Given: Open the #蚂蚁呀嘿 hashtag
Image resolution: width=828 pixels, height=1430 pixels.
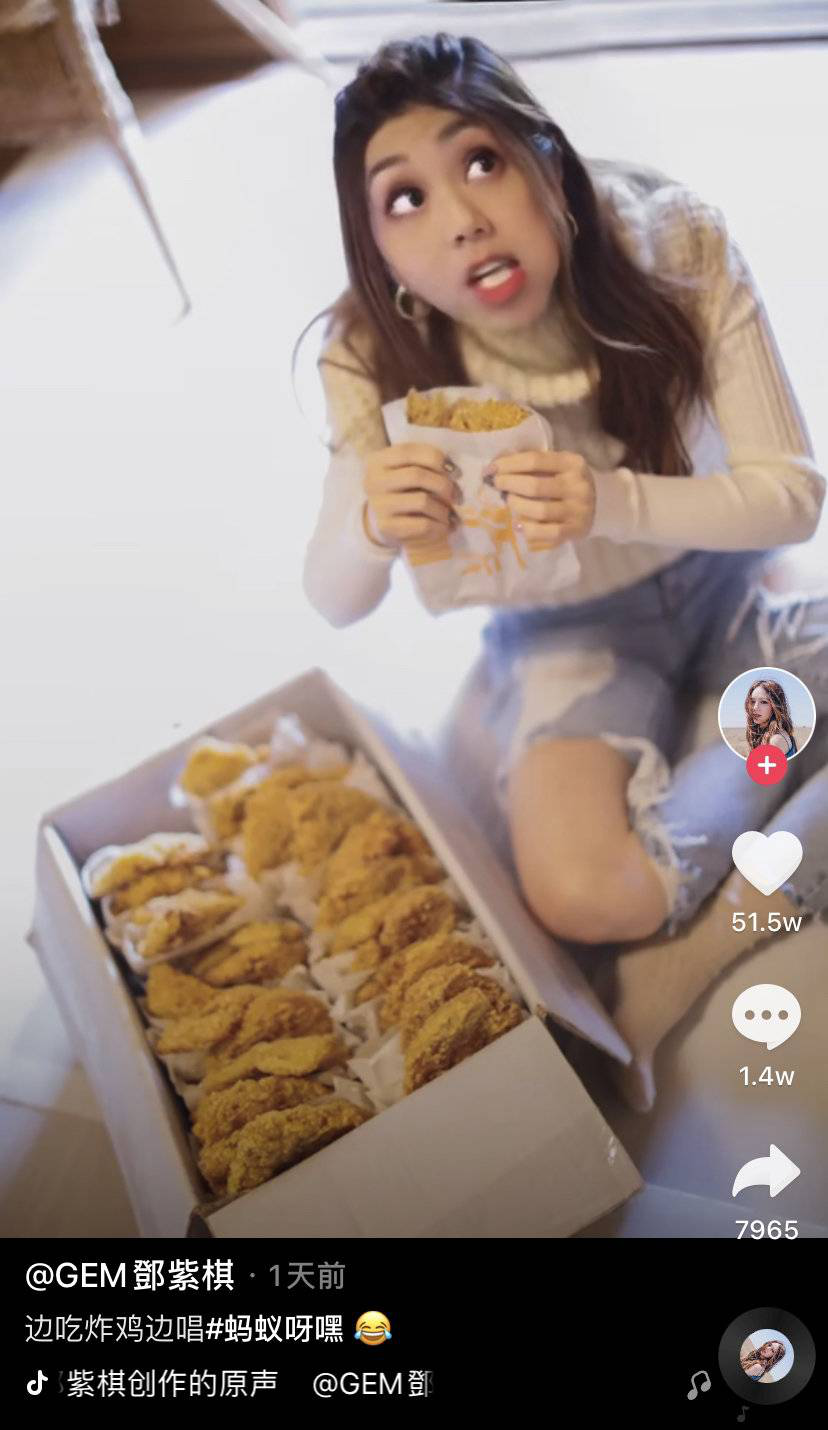Looking at the screenshot, I should (274, 1329).
